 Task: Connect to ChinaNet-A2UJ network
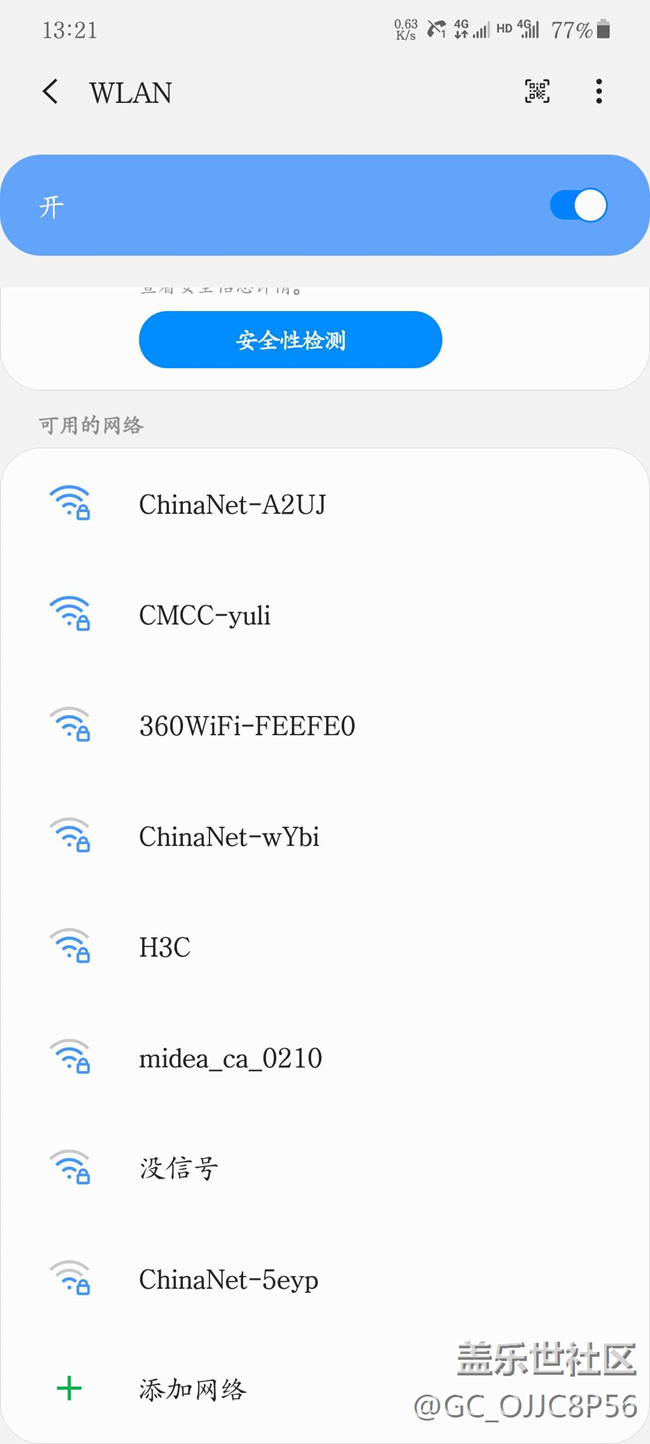tap(232, 505)
